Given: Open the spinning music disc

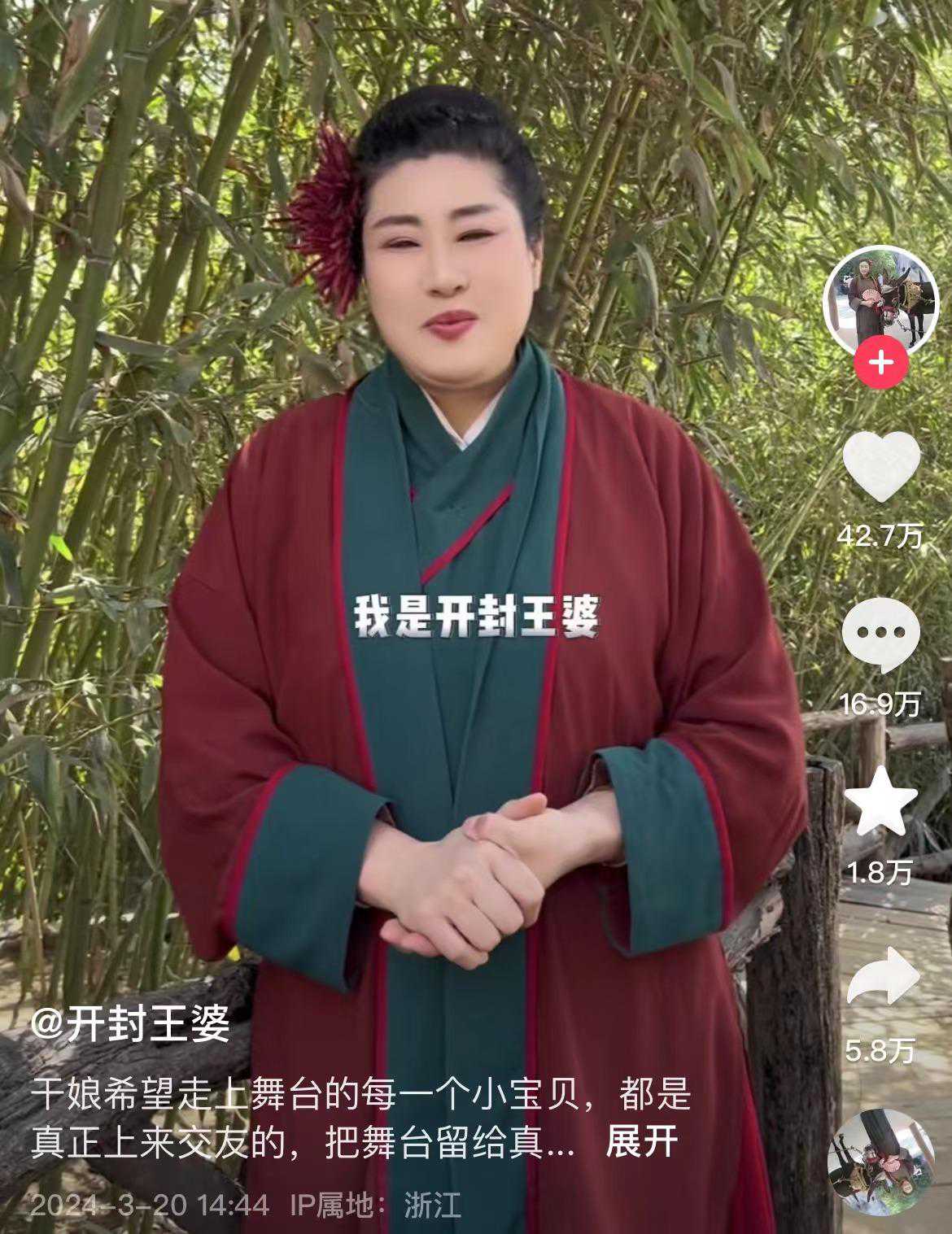Looking at the screenshot, I should click(881, 1162).
